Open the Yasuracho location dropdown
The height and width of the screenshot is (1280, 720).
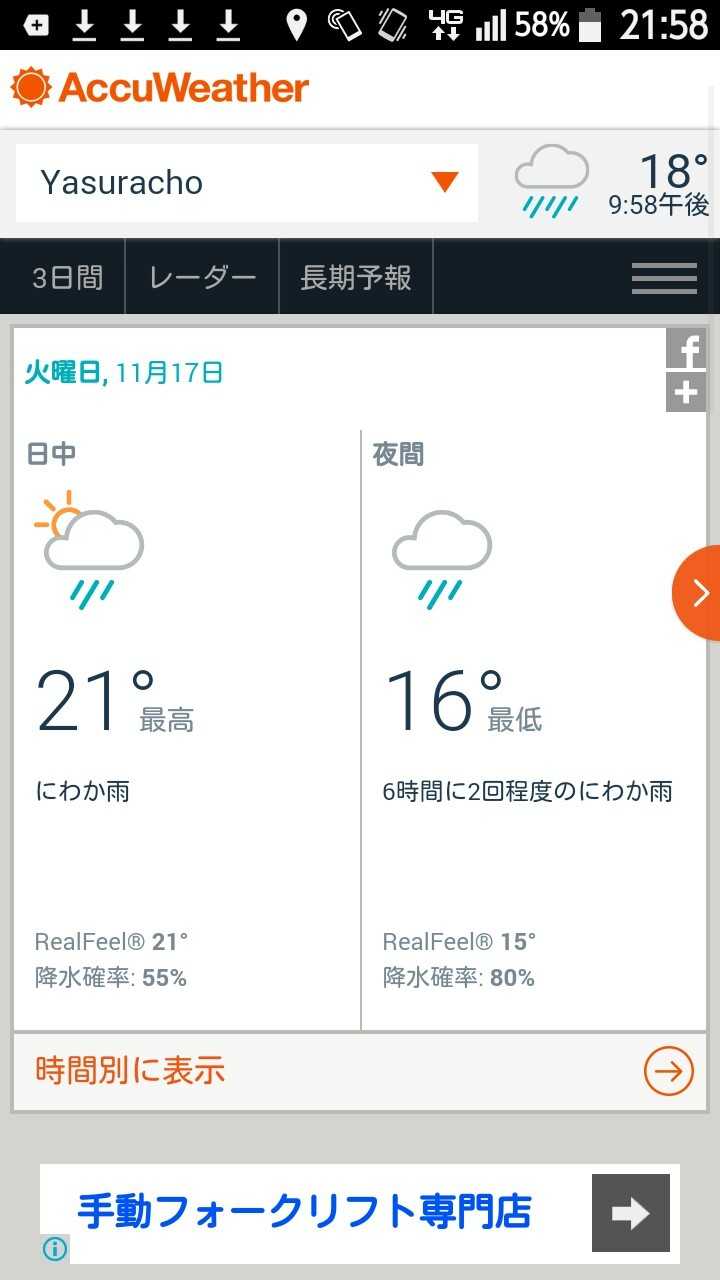click(x=247, y=182)
